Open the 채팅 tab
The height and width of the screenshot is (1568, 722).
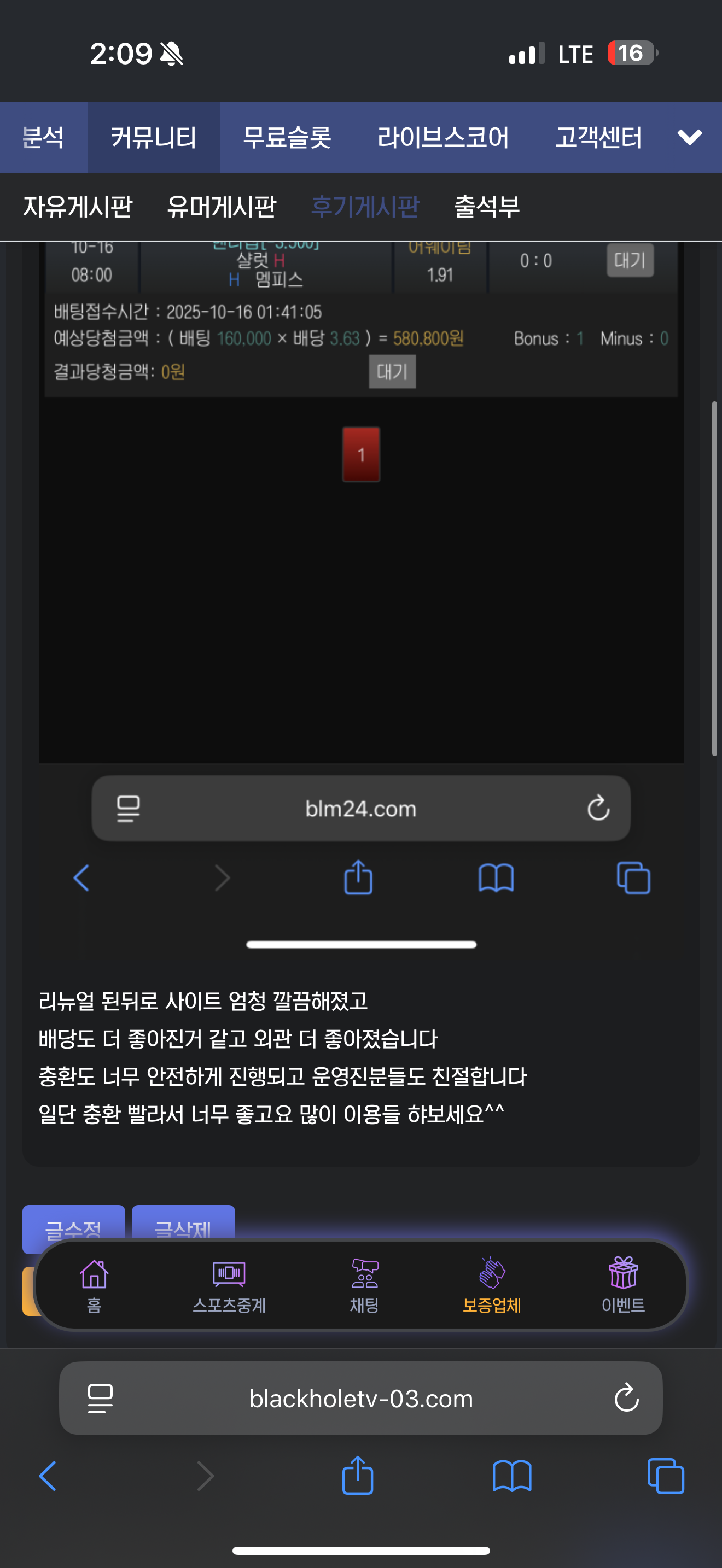[364, 1285]
